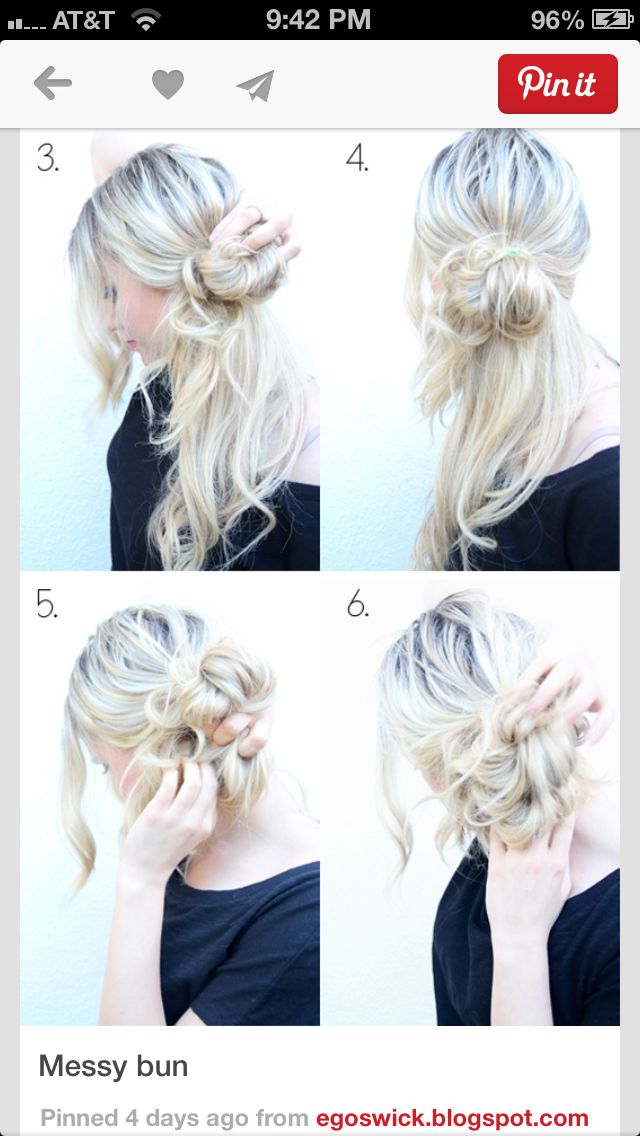Send this pin via paper plane icon
This screenshot has width=640, height=1136.
pyautogui.click(x=256, y=85)
